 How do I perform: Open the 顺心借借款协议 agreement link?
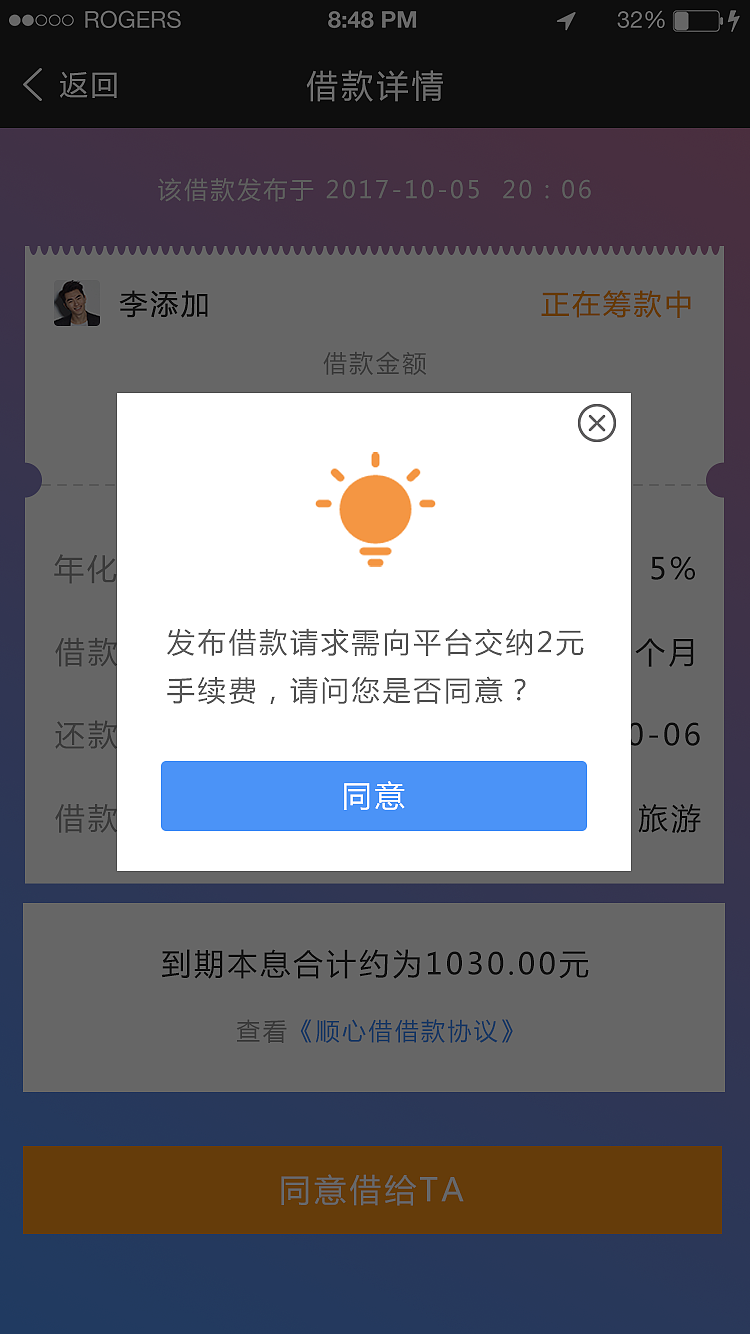pyautogui.click(x=406, y=1031)
